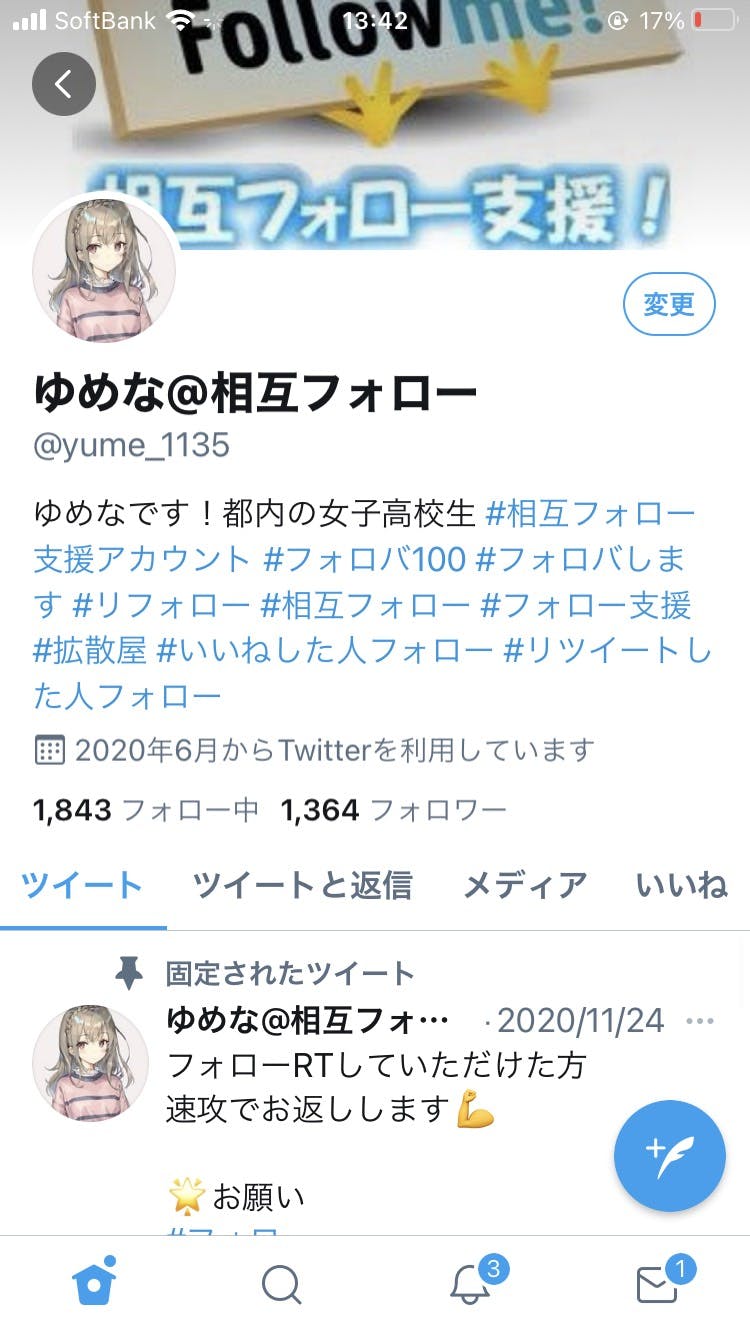Switch to the ツイート tab
750x1334 pixels.
pyautogui.click(x=83, y=885)
